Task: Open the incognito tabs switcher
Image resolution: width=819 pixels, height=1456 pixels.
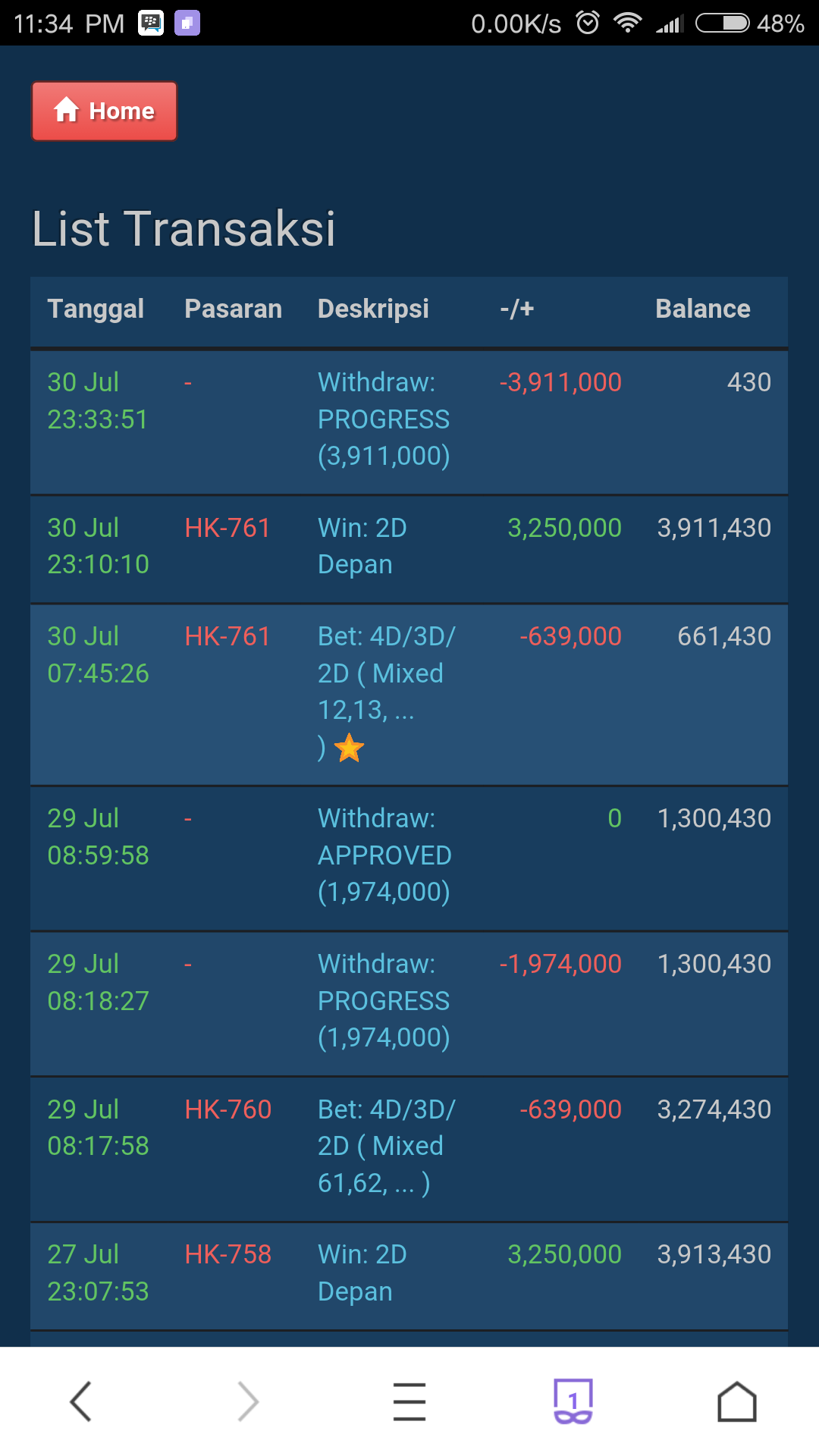Action: 573,1401
